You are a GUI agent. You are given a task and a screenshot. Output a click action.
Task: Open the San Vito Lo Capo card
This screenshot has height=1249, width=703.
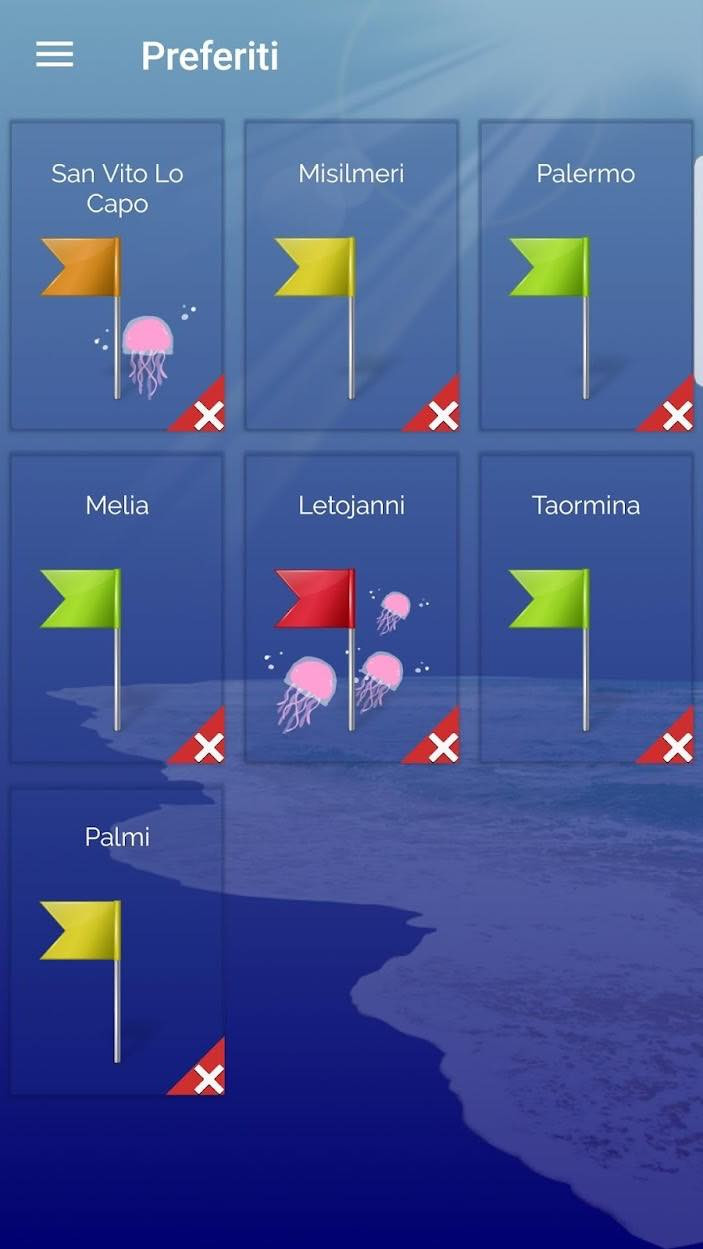(117, 276)
